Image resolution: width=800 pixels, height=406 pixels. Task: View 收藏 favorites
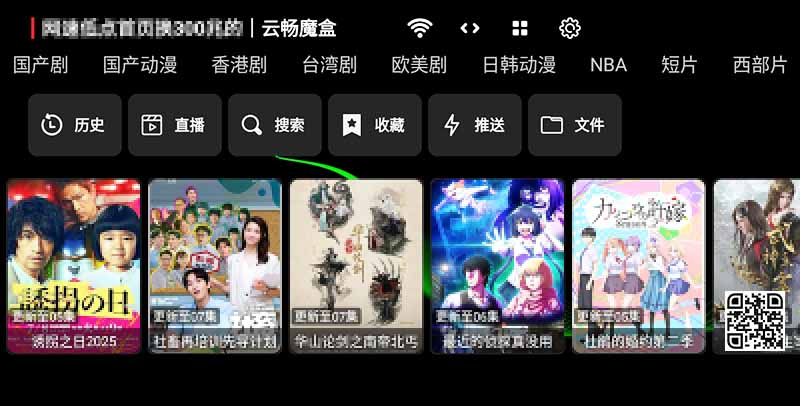pyautogui.click(x=375, y=125)
